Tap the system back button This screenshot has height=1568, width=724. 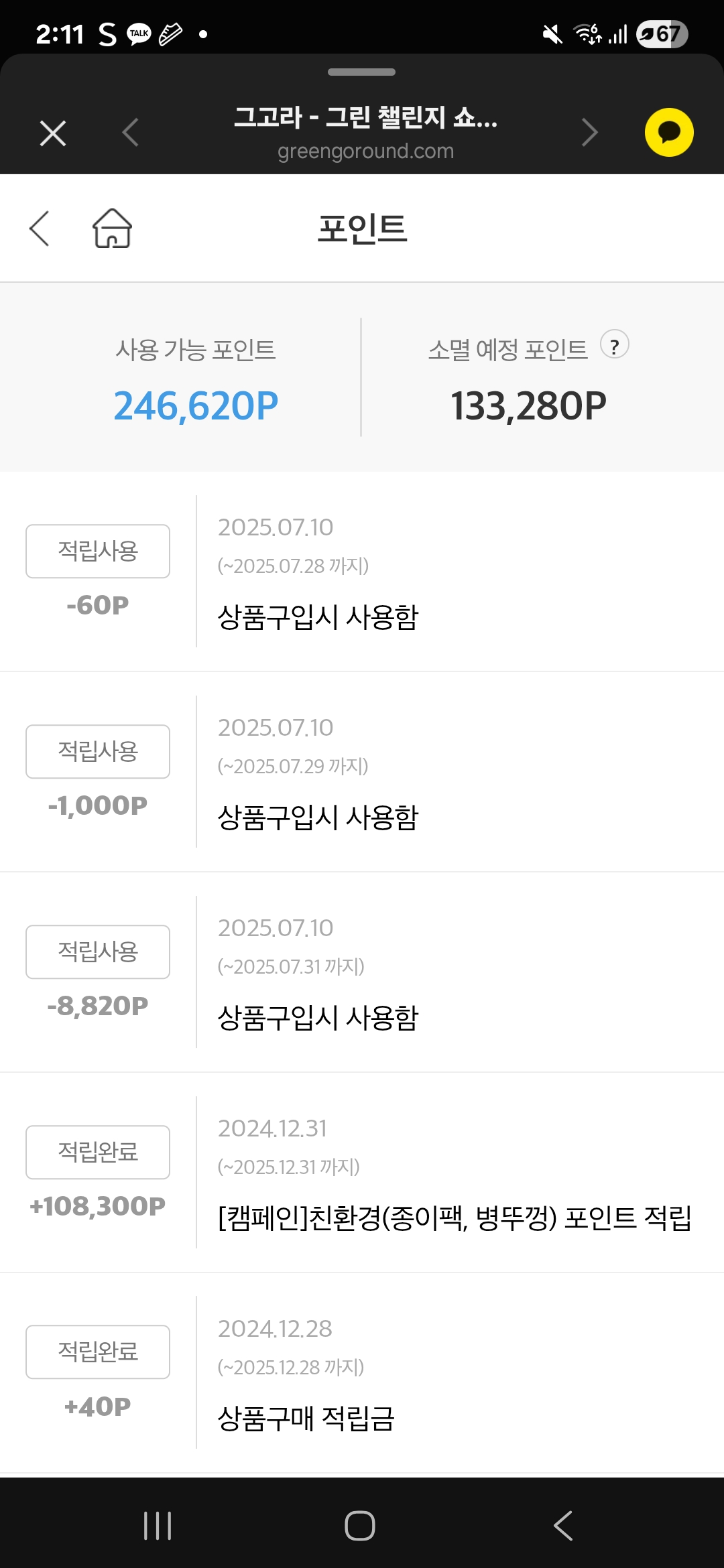pyautogui.click(x=563, y=1526)
